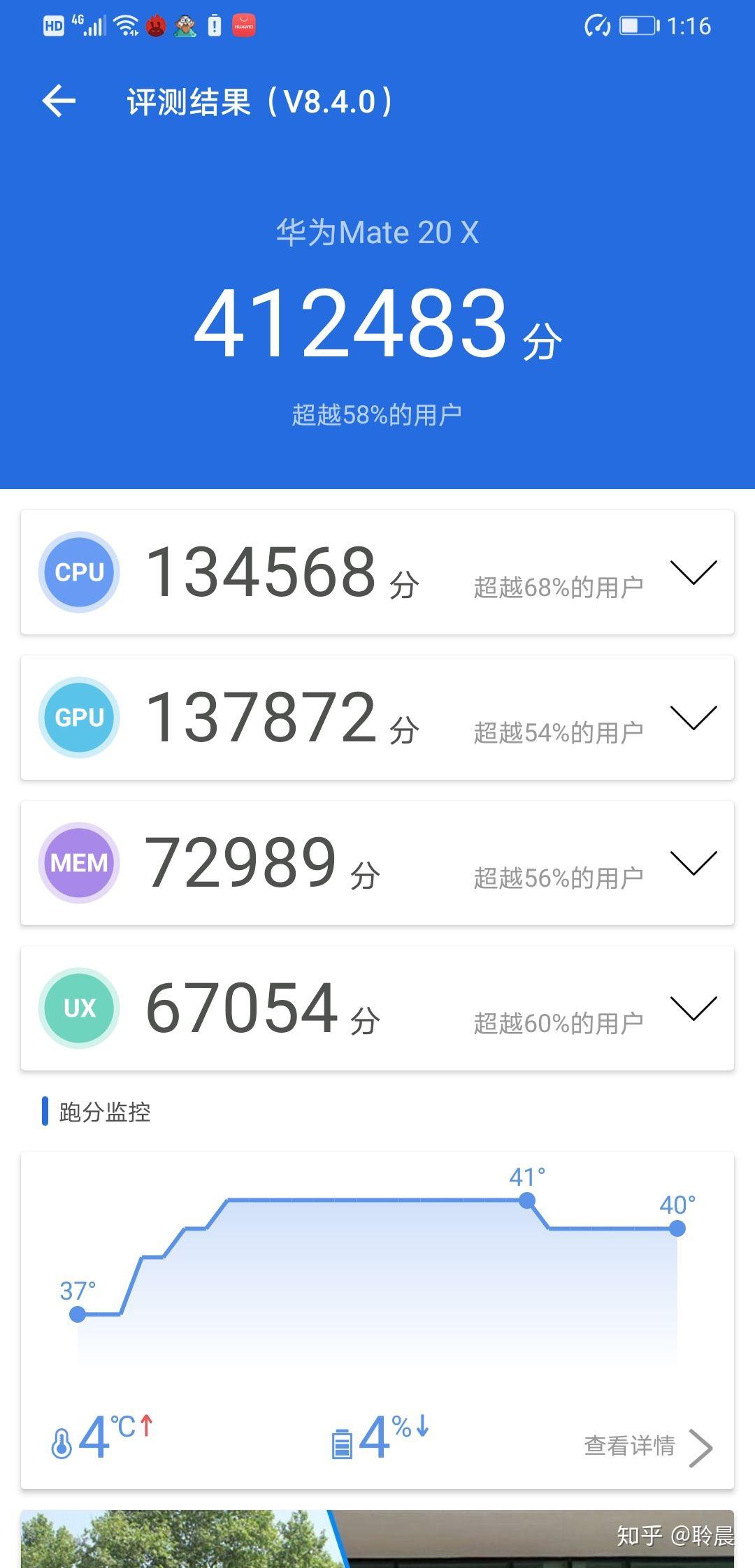
Task: Tap the back arrow to leave results
Action: coord(59,101)
